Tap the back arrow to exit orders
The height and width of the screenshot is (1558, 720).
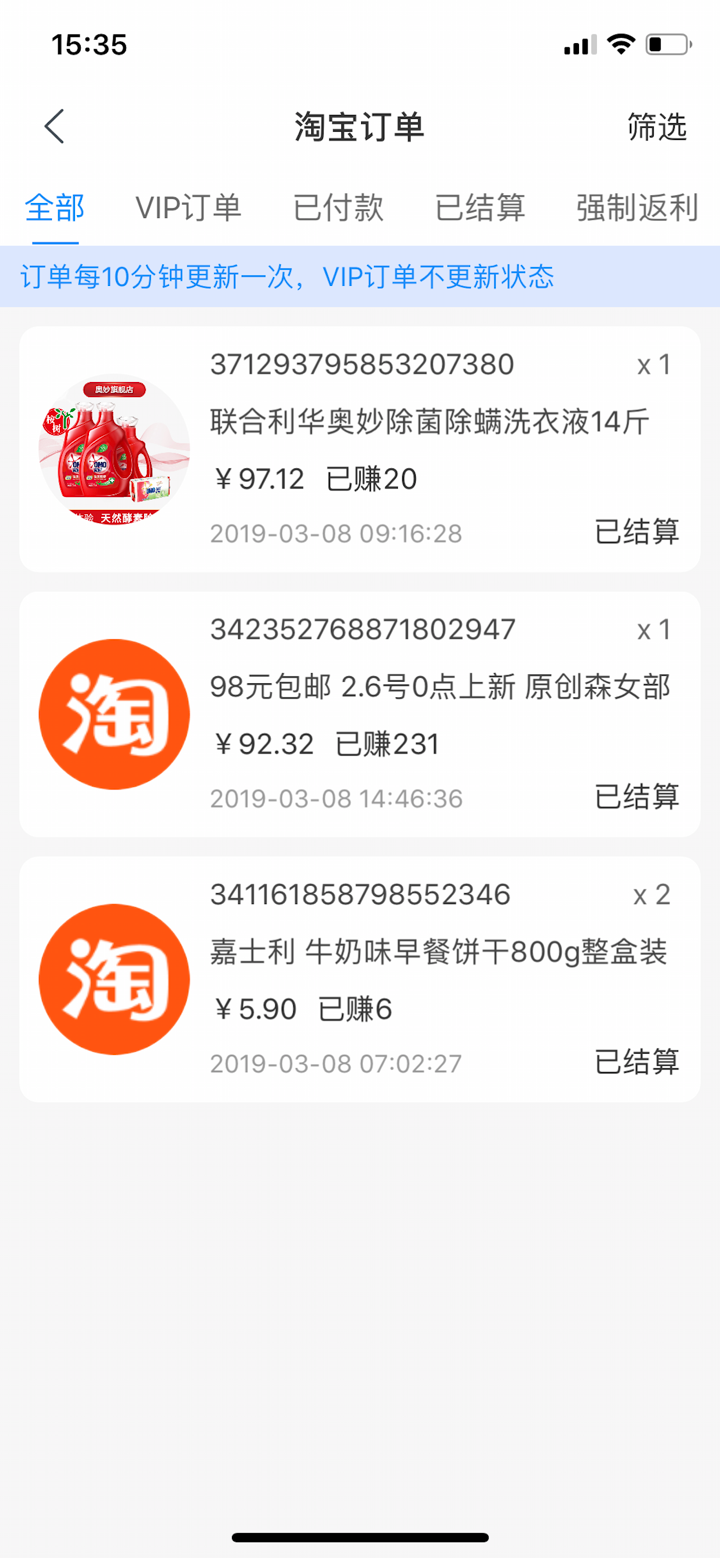coord(52,127)
